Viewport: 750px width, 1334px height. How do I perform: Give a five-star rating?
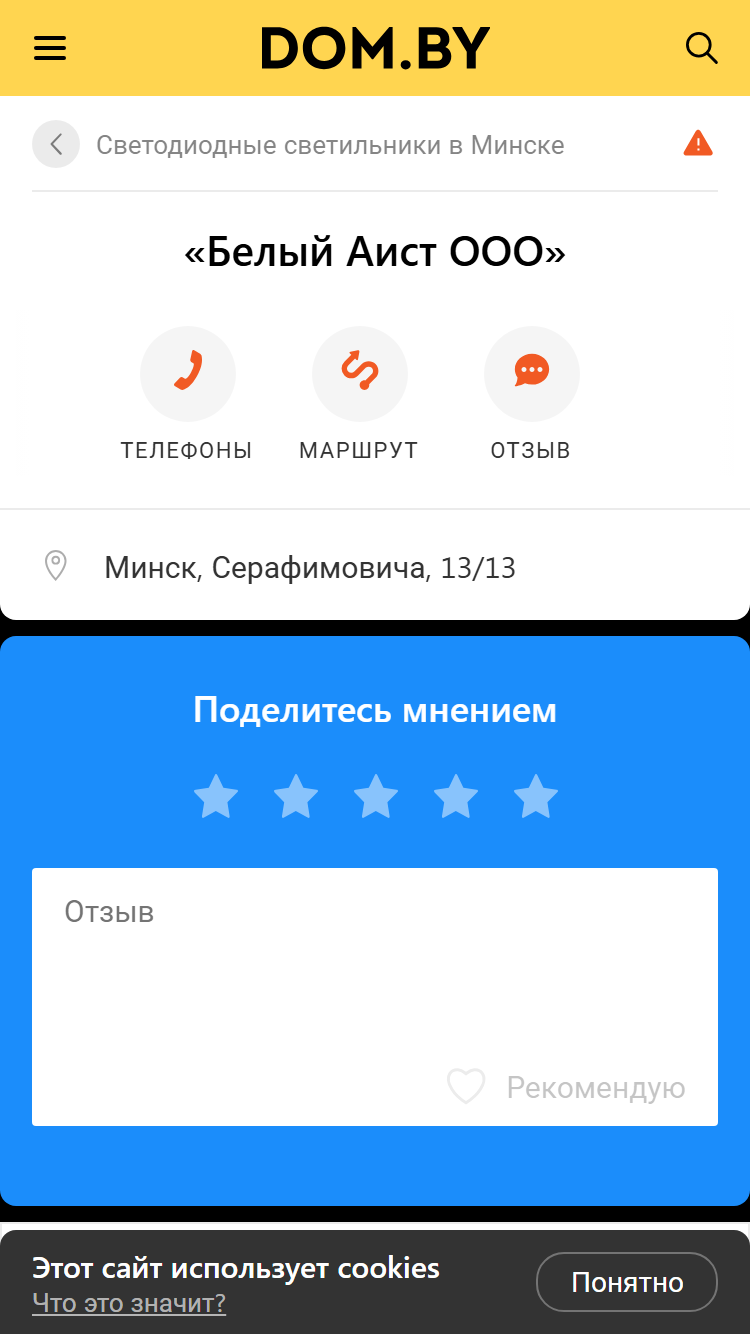click(536, 797)
